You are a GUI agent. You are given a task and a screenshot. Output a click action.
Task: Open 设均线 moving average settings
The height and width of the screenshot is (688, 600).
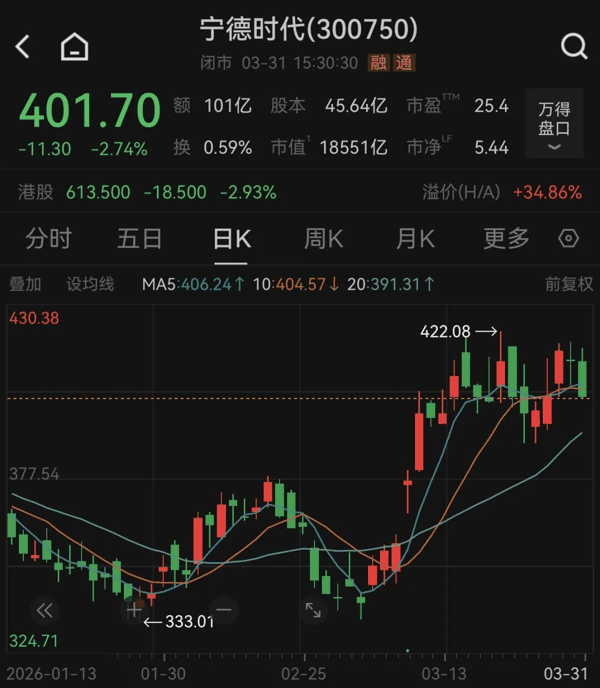[x=90, y=284]
